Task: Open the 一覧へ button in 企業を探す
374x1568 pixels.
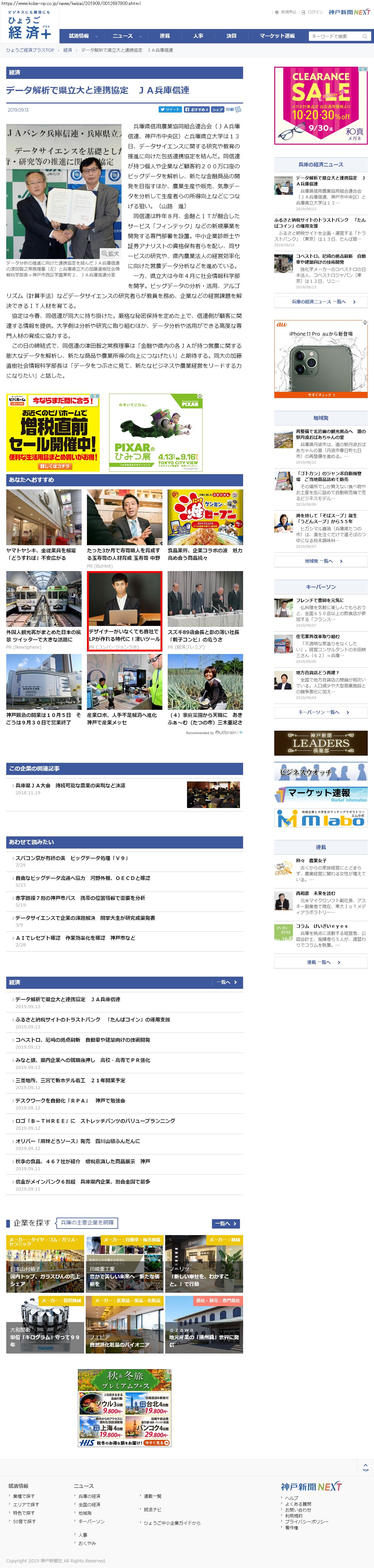Action: tap(226, 1224)
